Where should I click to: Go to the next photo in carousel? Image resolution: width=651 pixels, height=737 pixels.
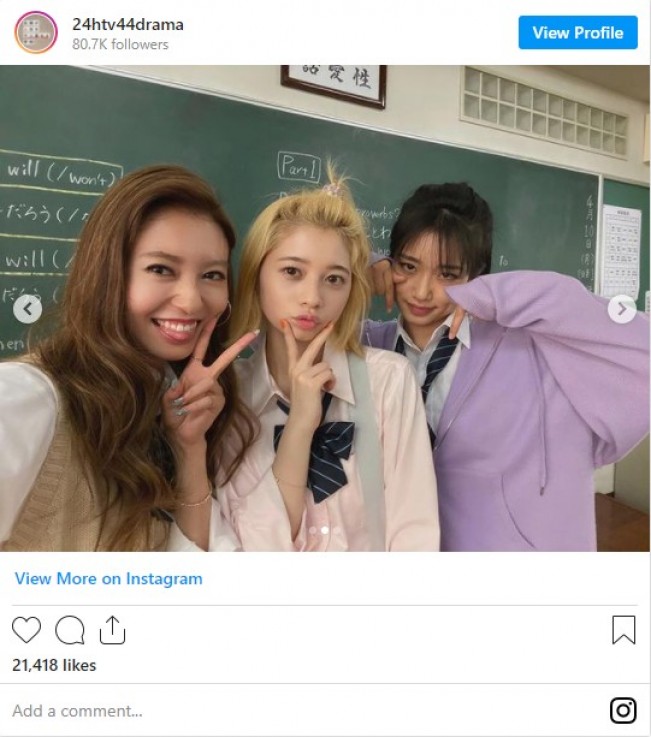point(622,309)
